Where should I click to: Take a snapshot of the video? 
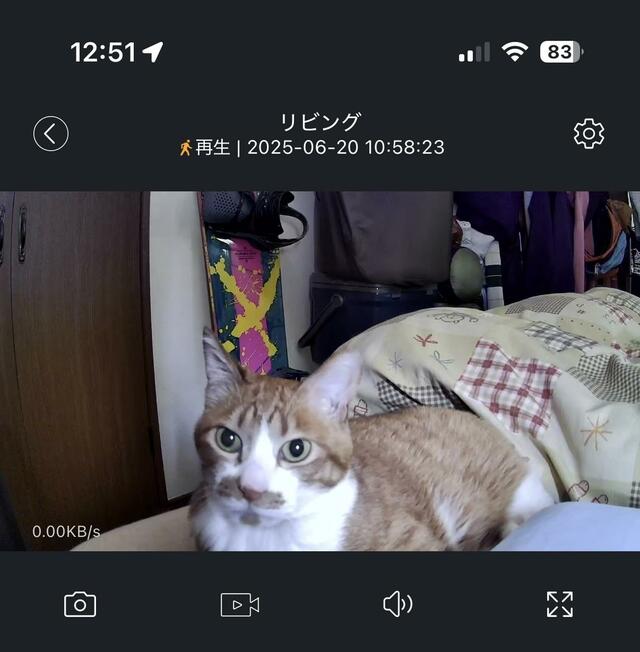80,604
